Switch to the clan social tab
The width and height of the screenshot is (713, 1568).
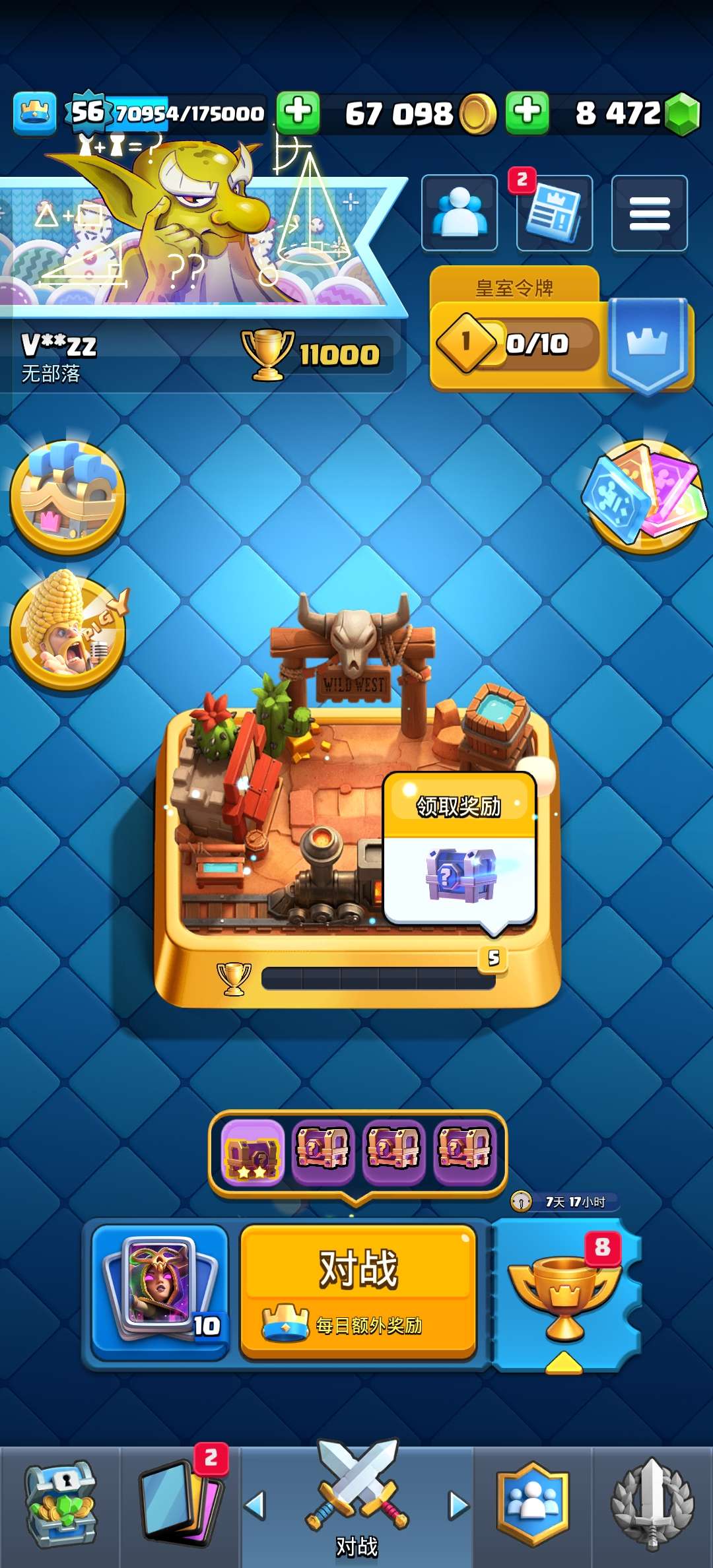tap(533, 1506)
